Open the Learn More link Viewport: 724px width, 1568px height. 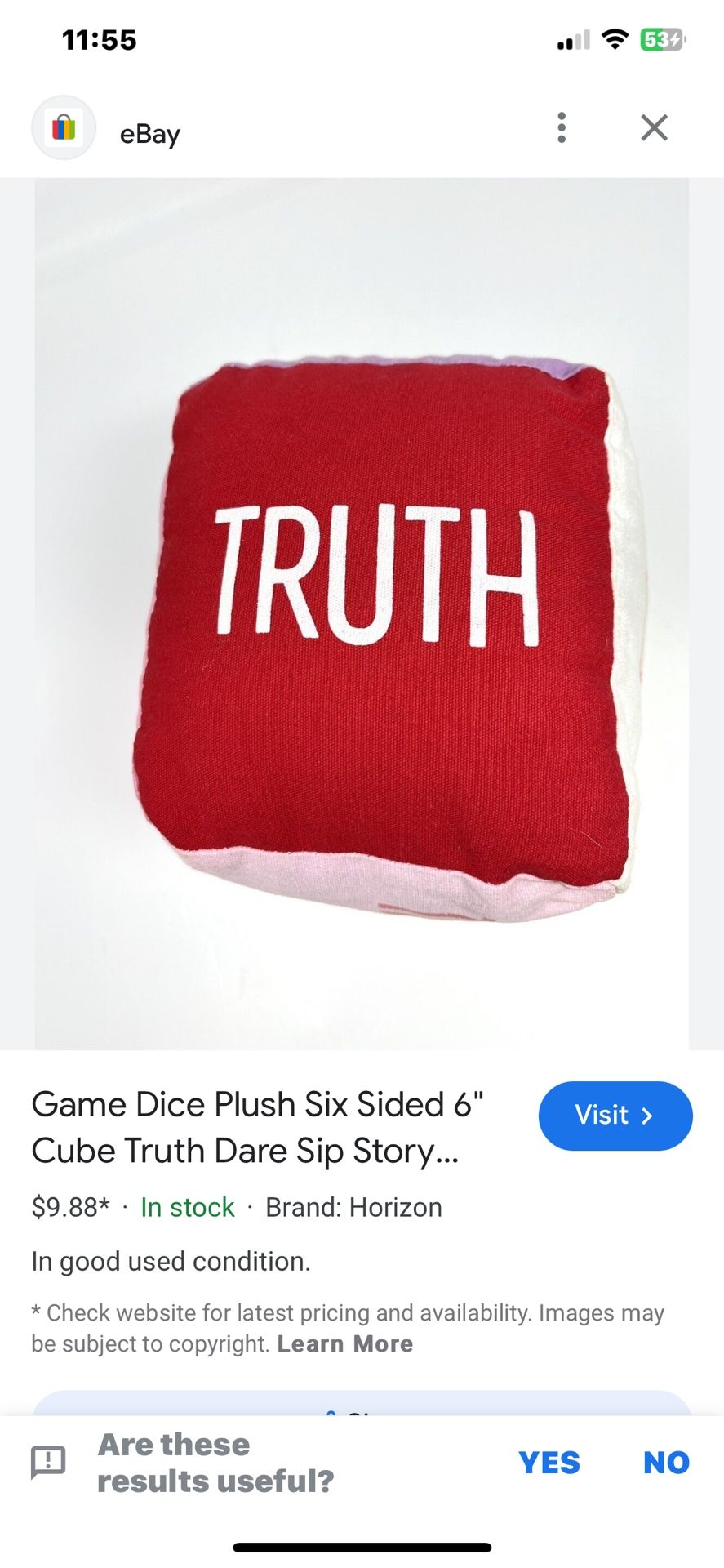[x=345, y=1343]
